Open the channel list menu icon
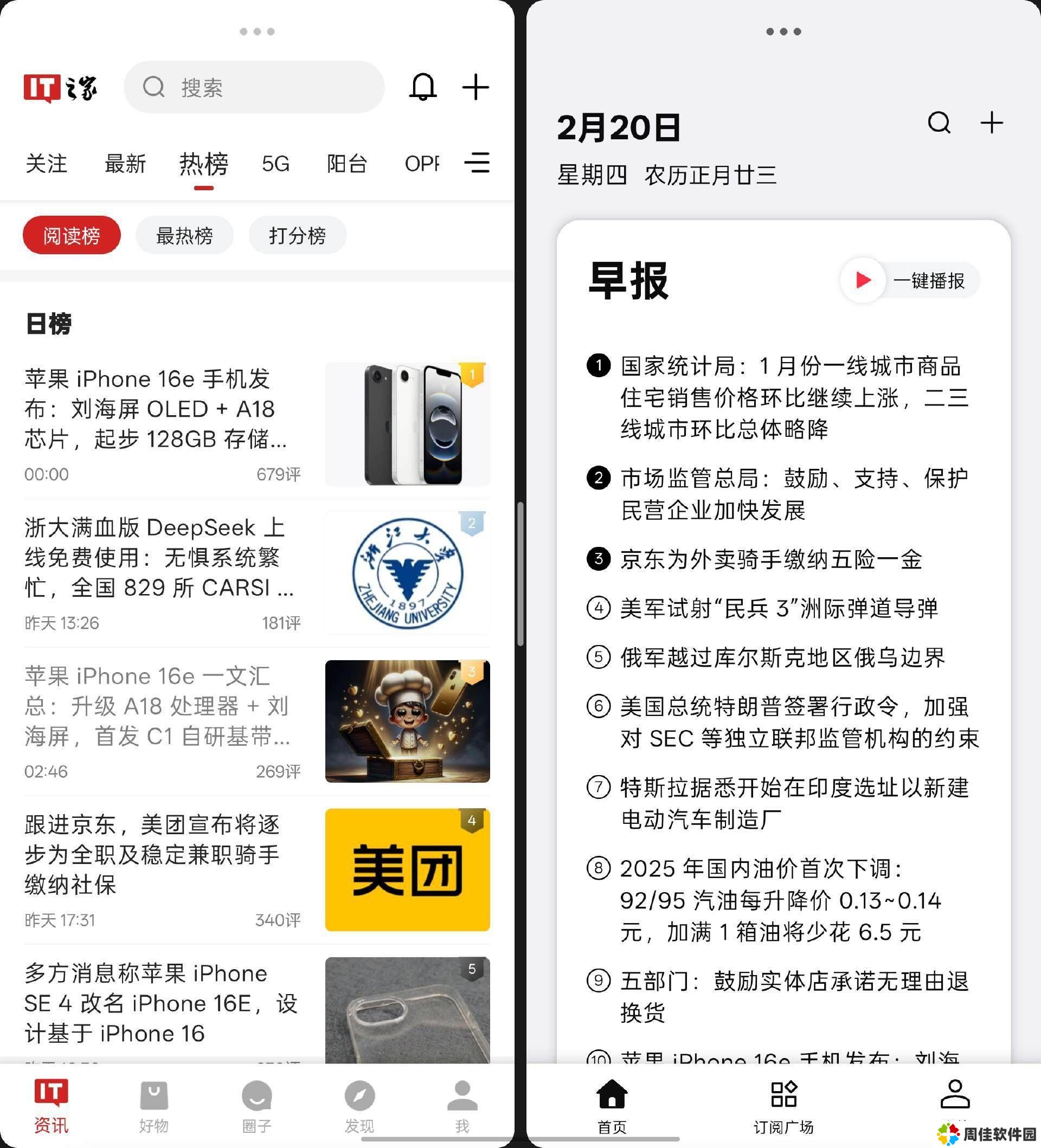 point(477,163)
